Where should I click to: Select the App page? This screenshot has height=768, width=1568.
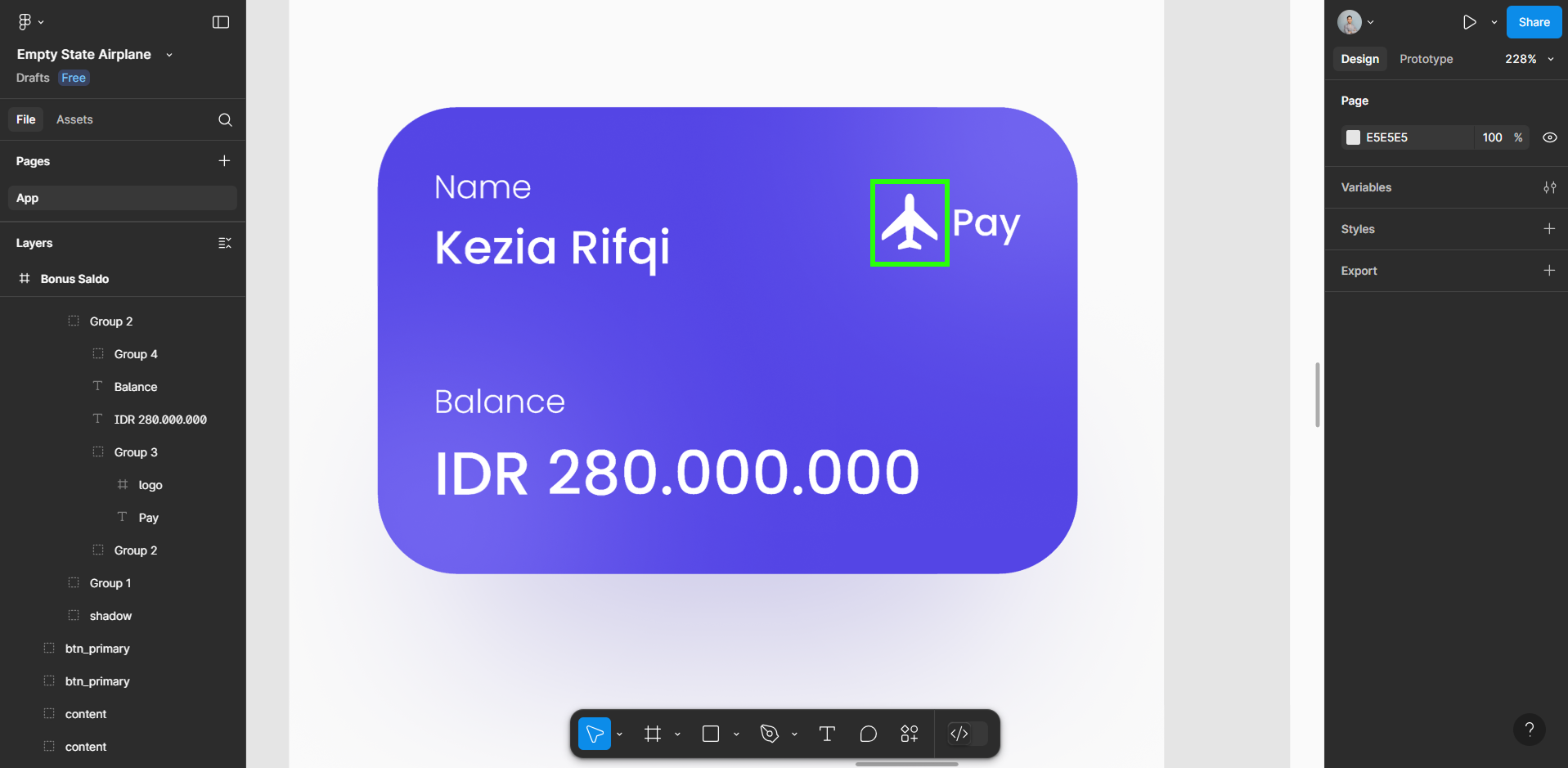tap(122, 198)
